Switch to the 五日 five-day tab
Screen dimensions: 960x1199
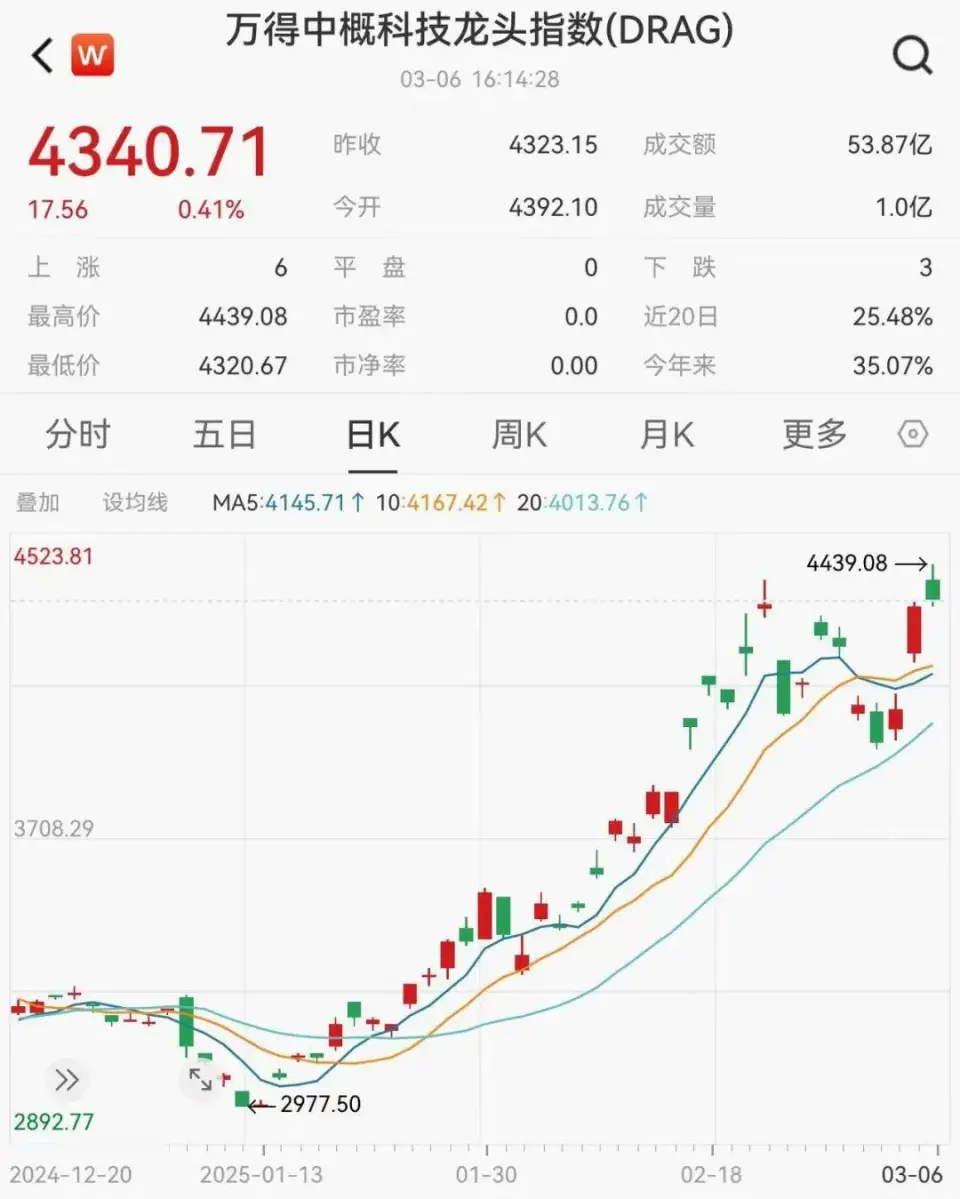click(224, 434)
